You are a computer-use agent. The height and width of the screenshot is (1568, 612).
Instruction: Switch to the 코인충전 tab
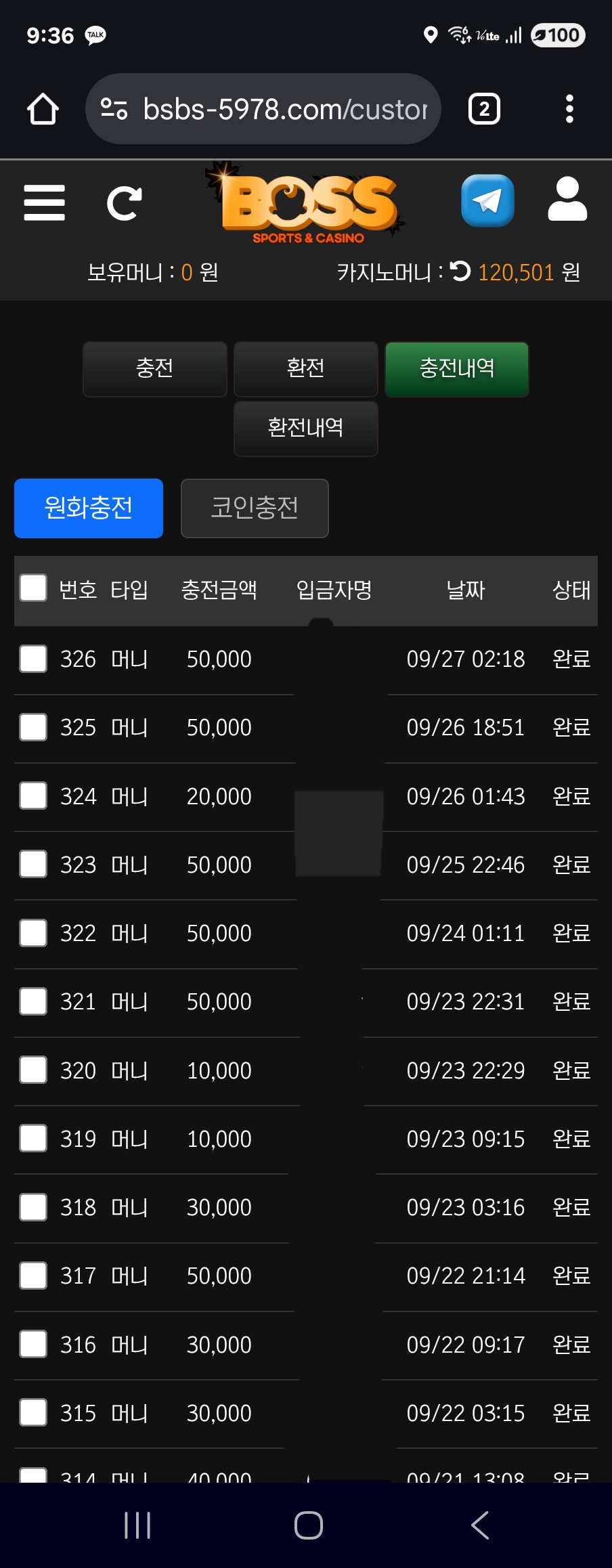pyautogui.click(x=255, y=508)
